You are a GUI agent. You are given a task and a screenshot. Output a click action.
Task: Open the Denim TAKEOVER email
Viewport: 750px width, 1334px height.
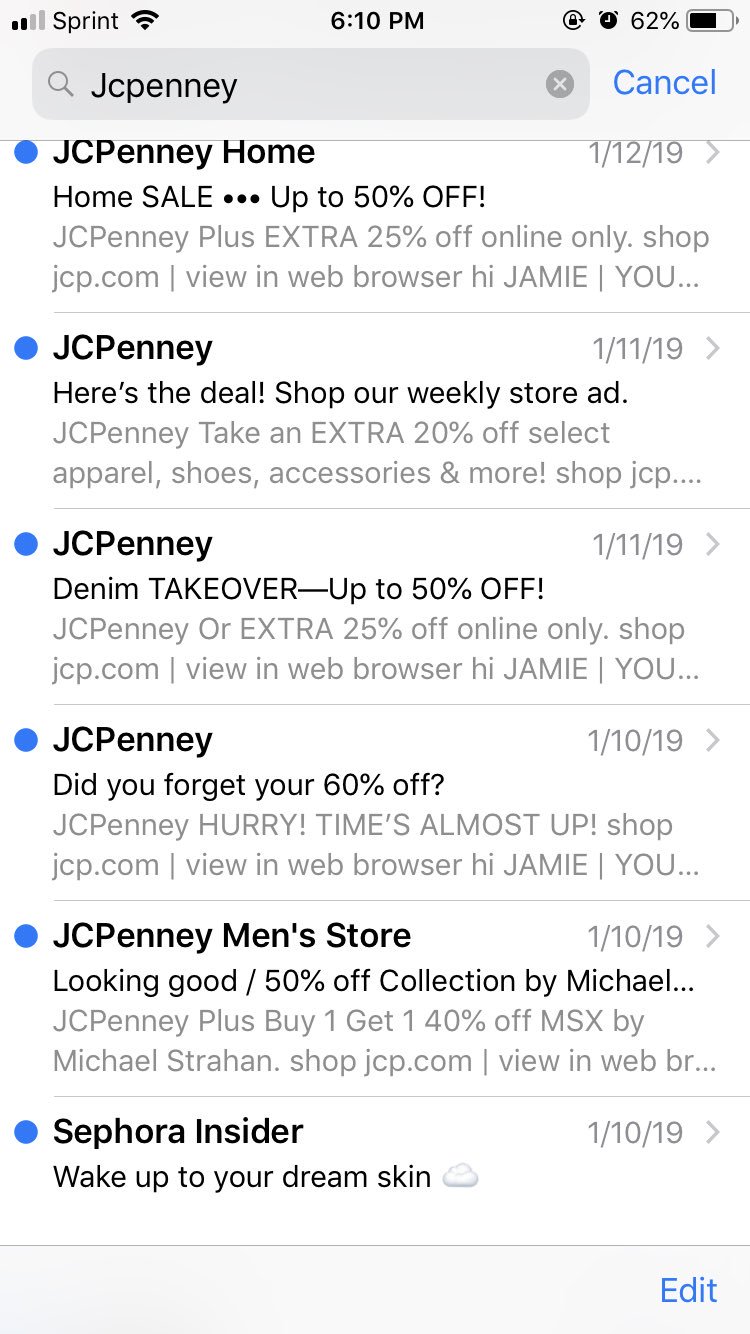(x=375, y=607)
